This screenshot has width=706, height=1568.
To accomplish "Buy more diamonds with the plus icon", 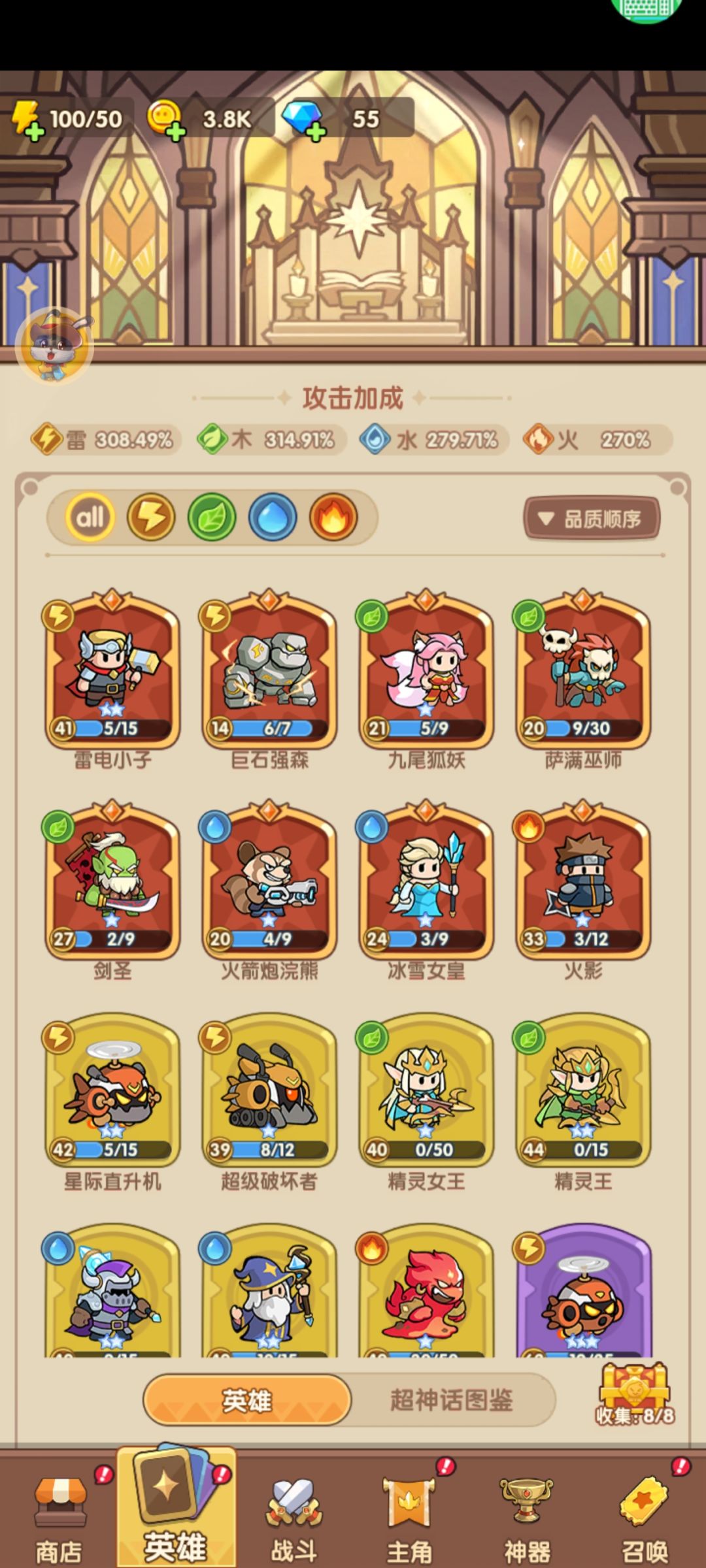I will pos(304,120).
